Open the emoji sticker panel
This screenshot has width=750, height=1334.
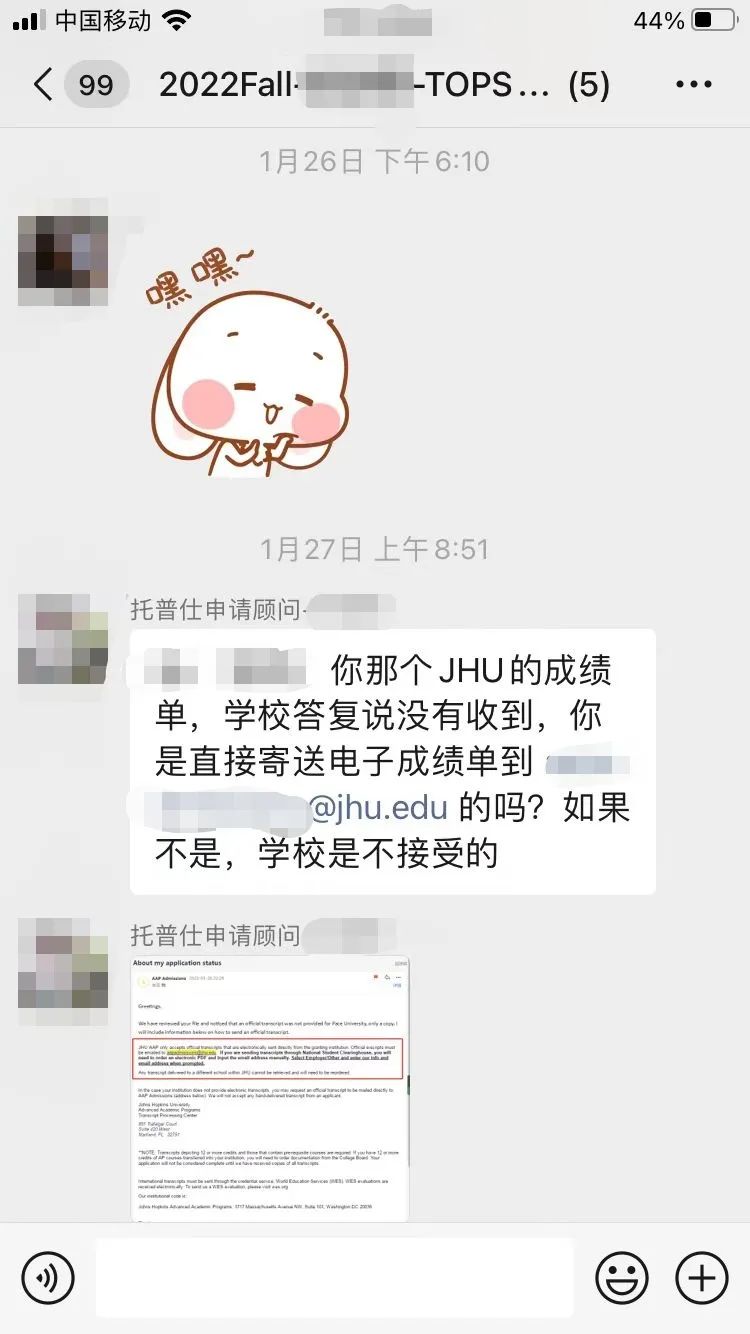tap(621, 1277)
